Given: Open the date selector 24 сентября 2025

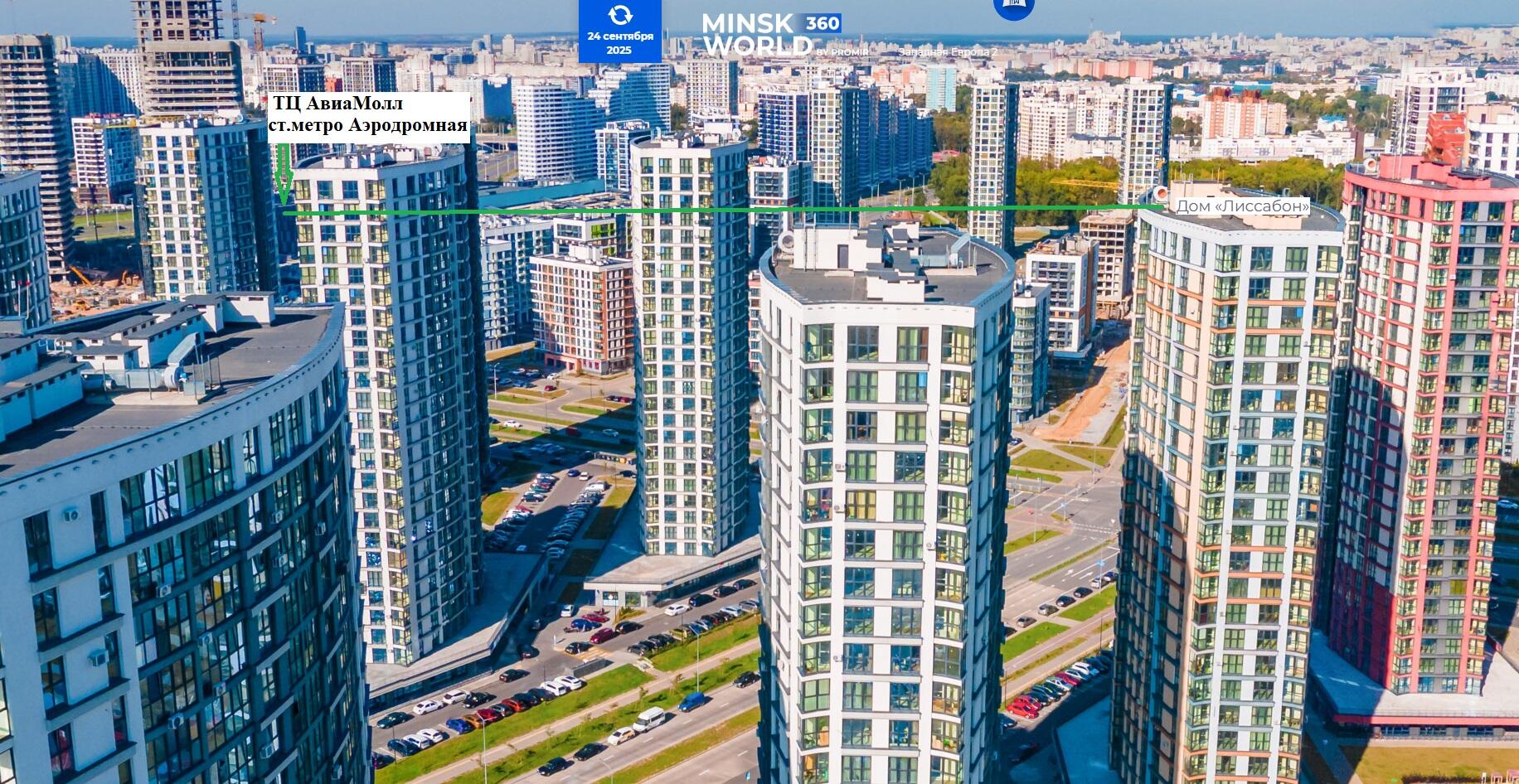Looking at the screenshot, I should tap(619, 31).
